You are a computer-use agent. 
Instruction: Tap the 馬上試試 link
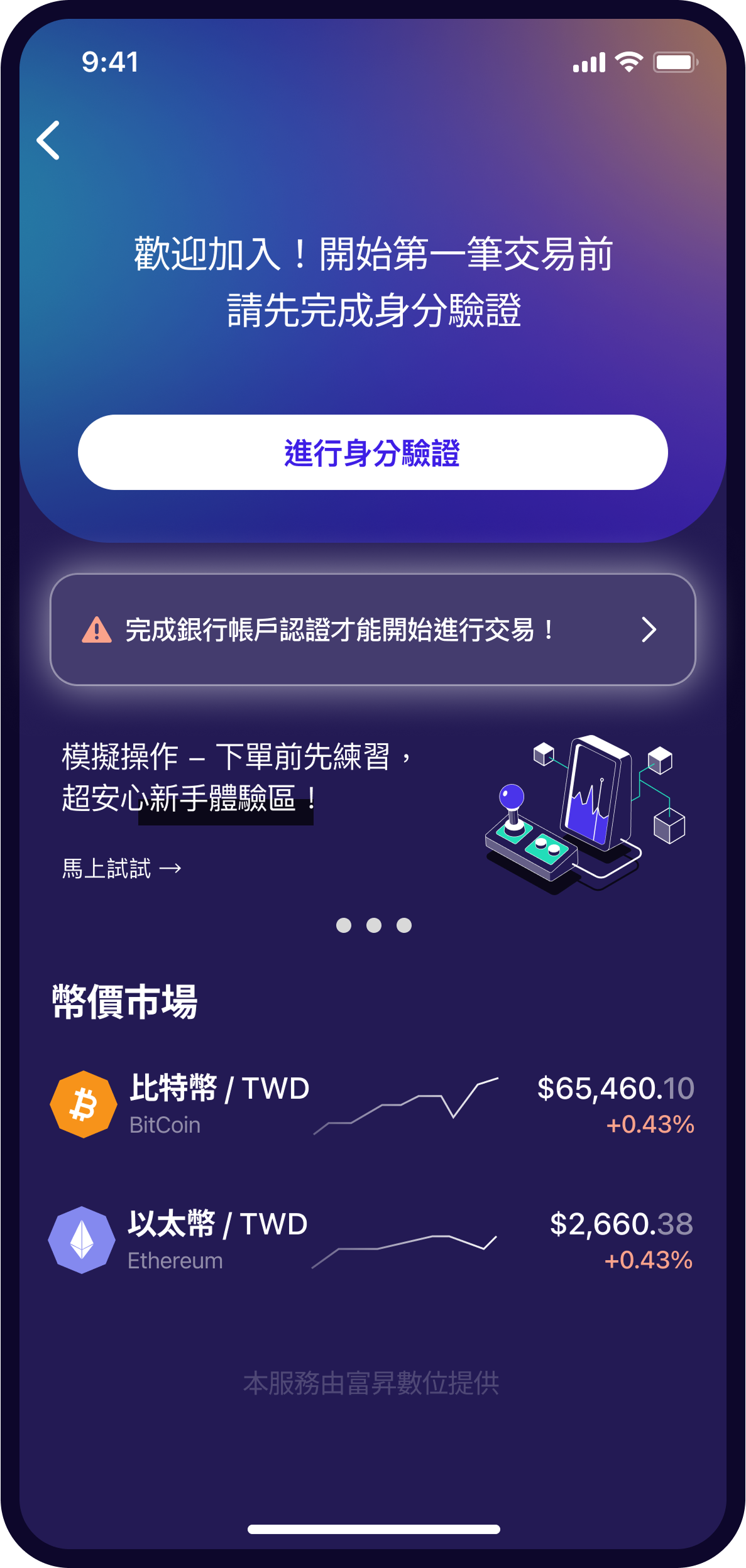click(x=121, y=869)
